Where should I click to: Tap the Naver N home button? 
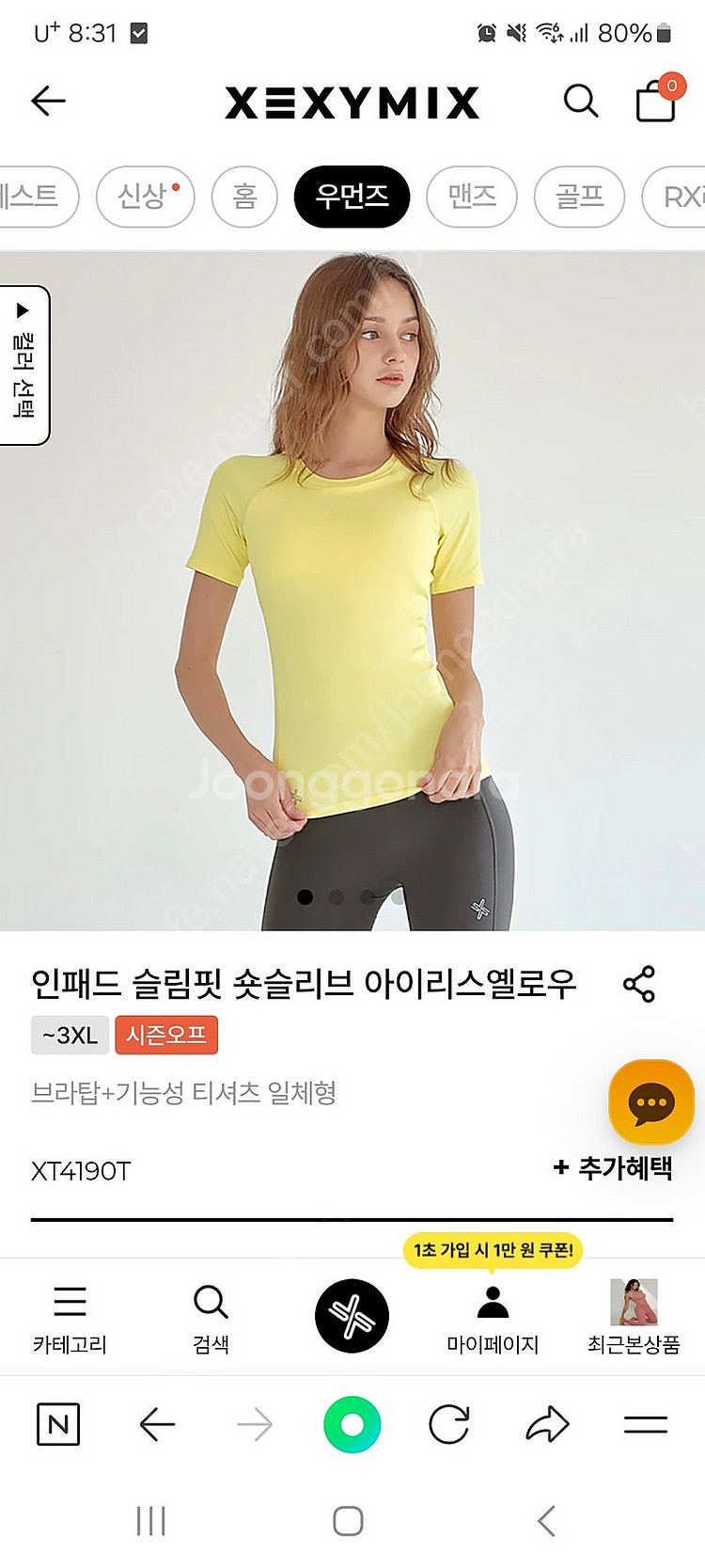(x=58, y=1425)
